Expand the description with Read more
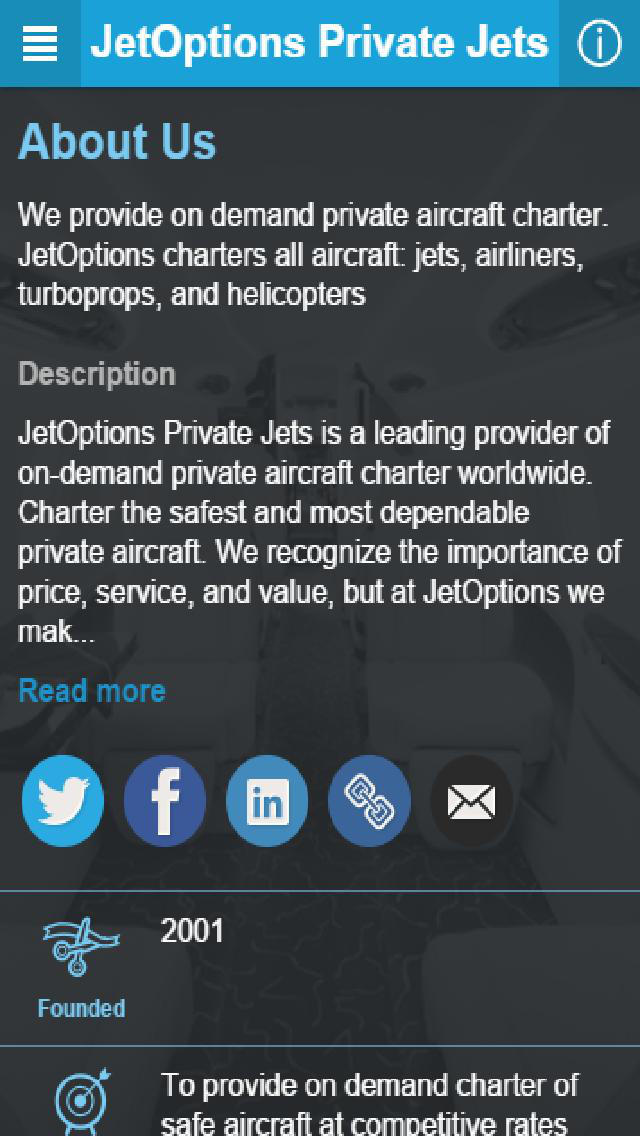 (x=92, y=691)
